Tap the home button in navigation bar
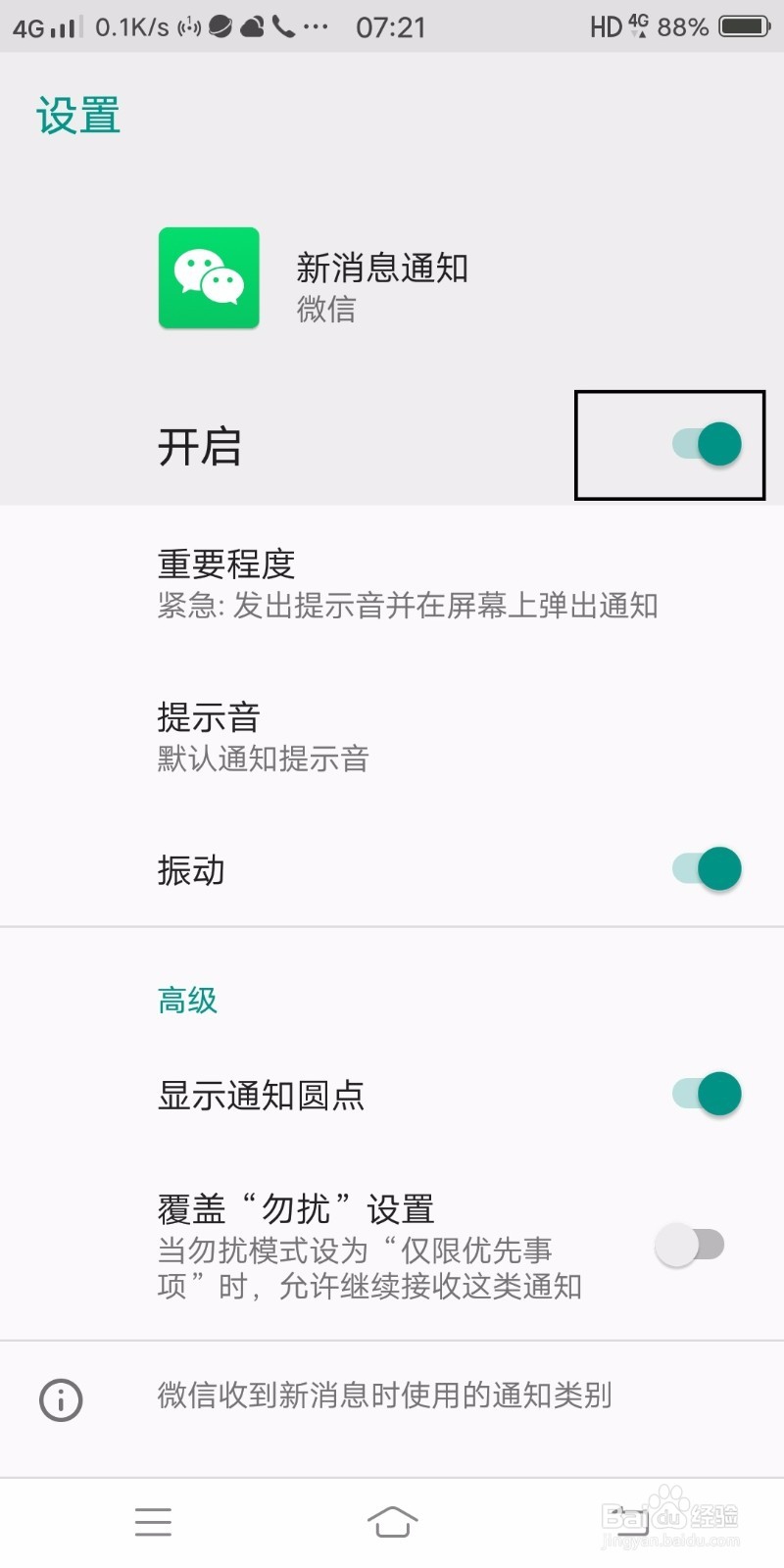 coord(392,1522)
